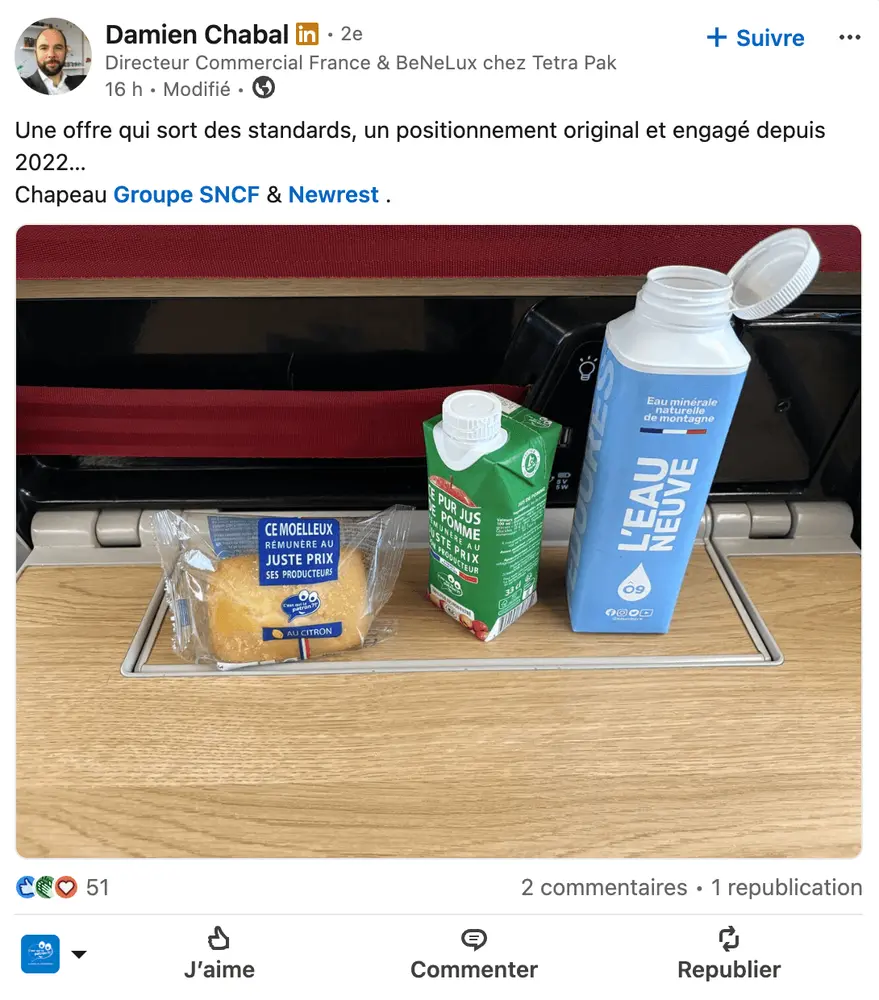Image resolution: width=879 pixels, height=1000 pixels.
Task: Follow Damien Chabal with the Suivre button
Action: pos(755,38)
